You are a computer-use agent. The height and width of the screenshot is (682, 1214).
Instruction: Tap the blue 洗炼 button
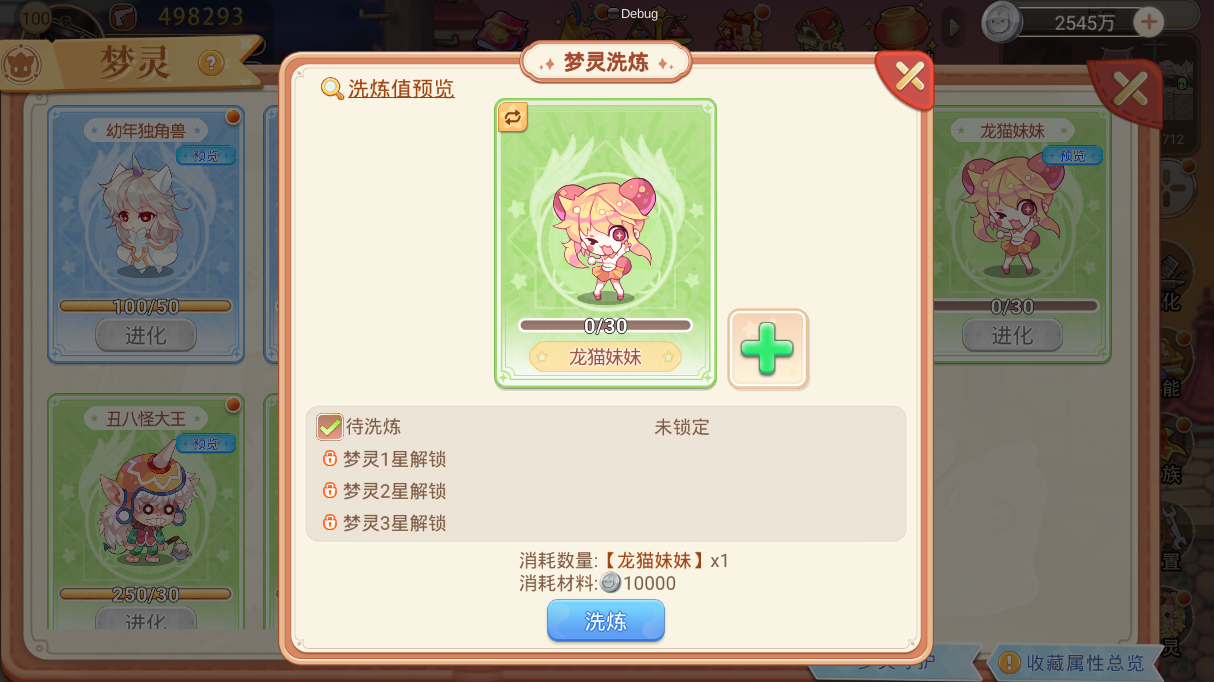pos(605,621)
